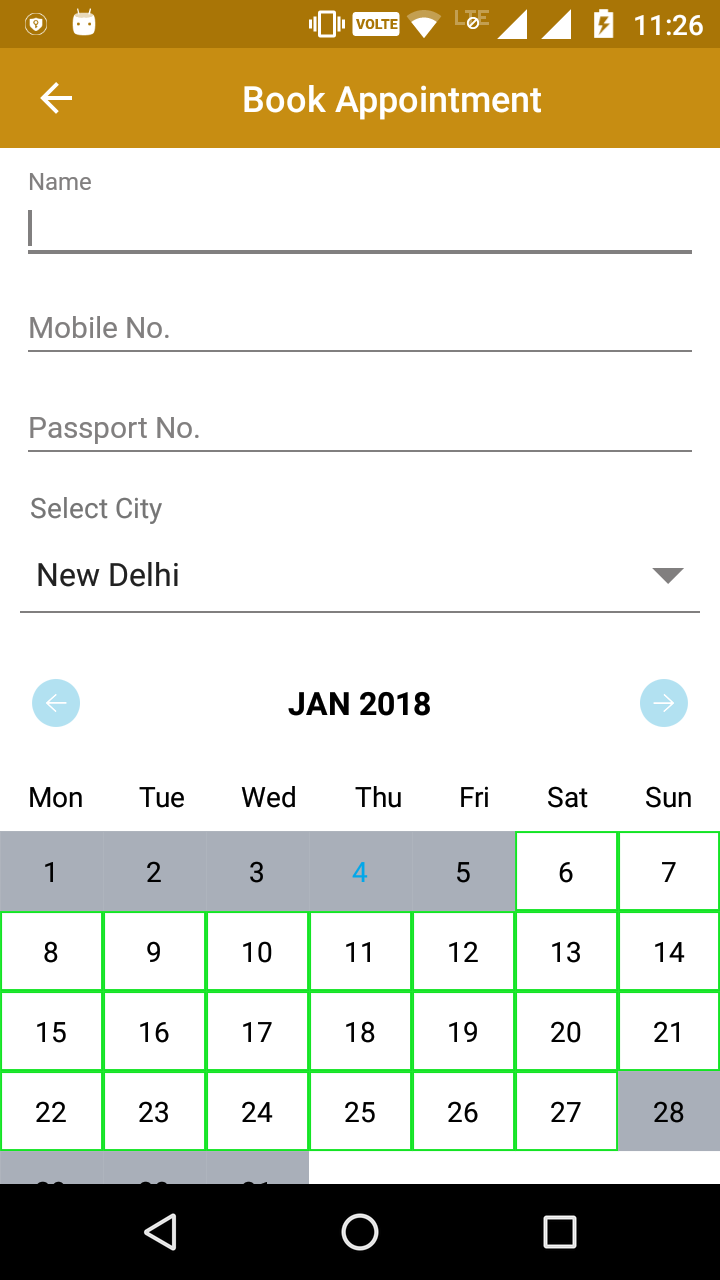The width and height of the screenshot is (720, 1280).
Task: Pick date 7 in the calendar
Action: tap(669, 872)
